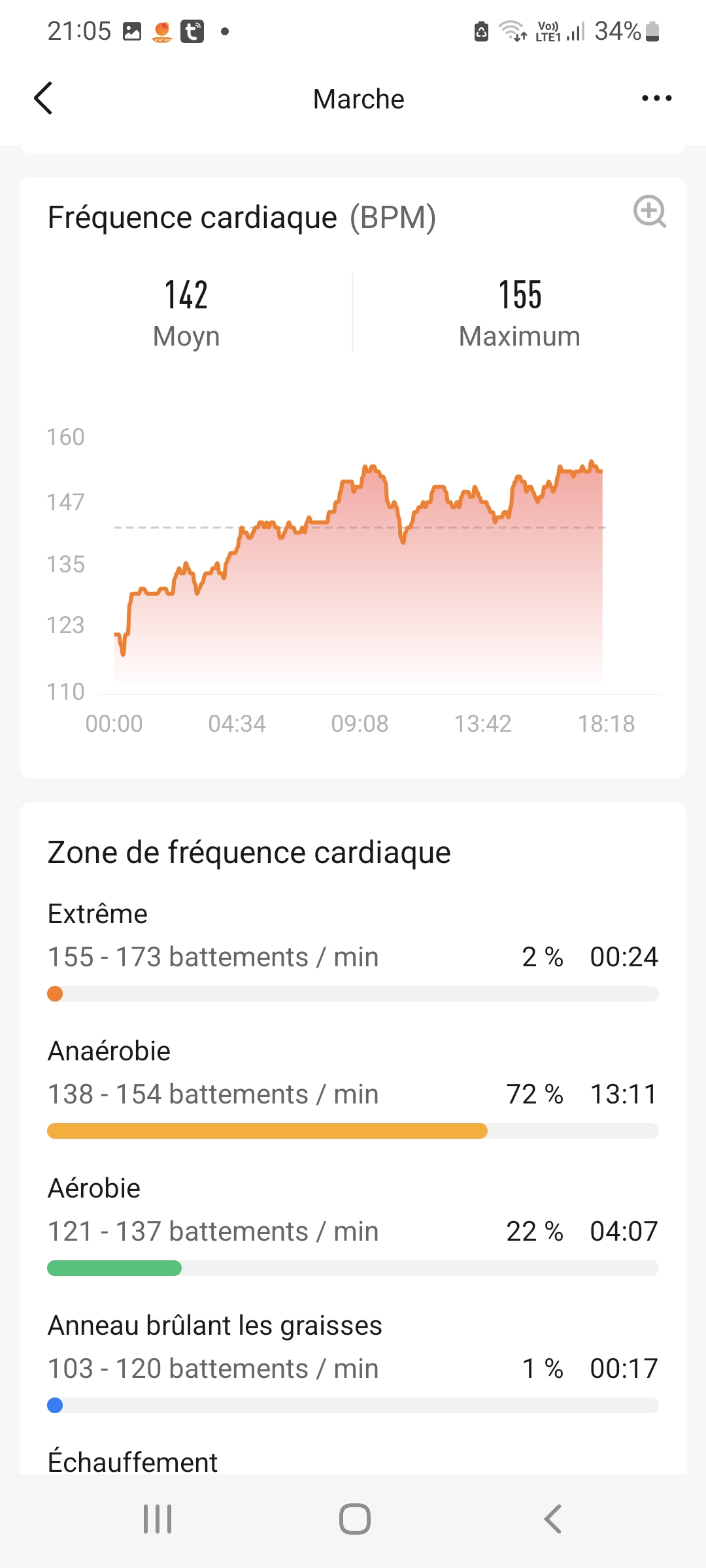Open the three-dot overflow menu
Image resolution: width=706 pixels, height=1568 pixels.
pyautogui.click(x=656, y=99)
